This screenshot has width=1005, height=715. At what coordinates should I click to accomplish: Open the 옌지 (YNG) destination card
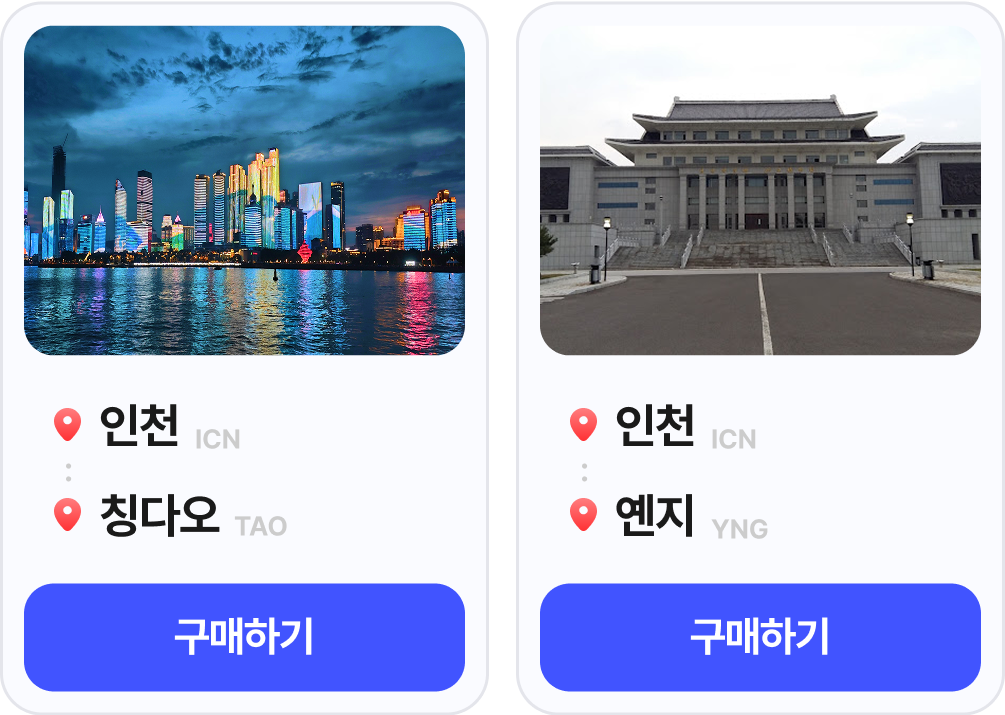click(760, 190)
